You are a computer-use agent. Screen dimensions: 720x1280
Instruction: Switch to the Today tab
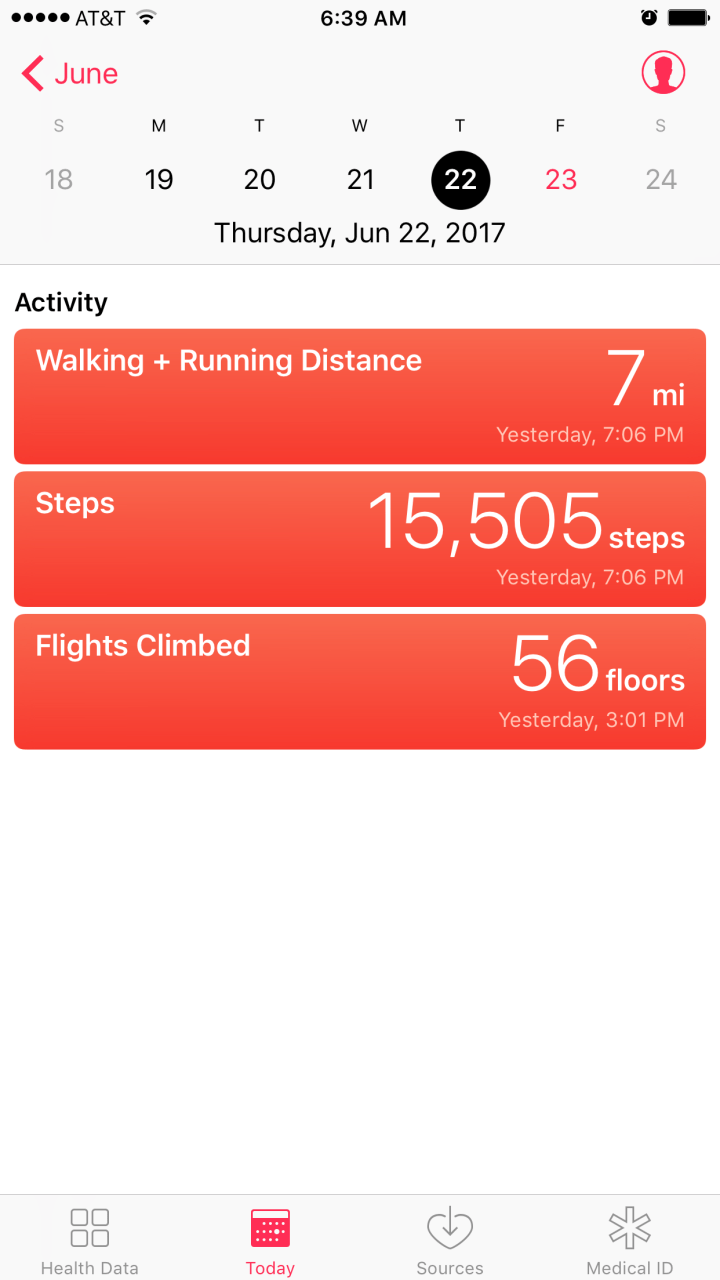click(270, 1240)
